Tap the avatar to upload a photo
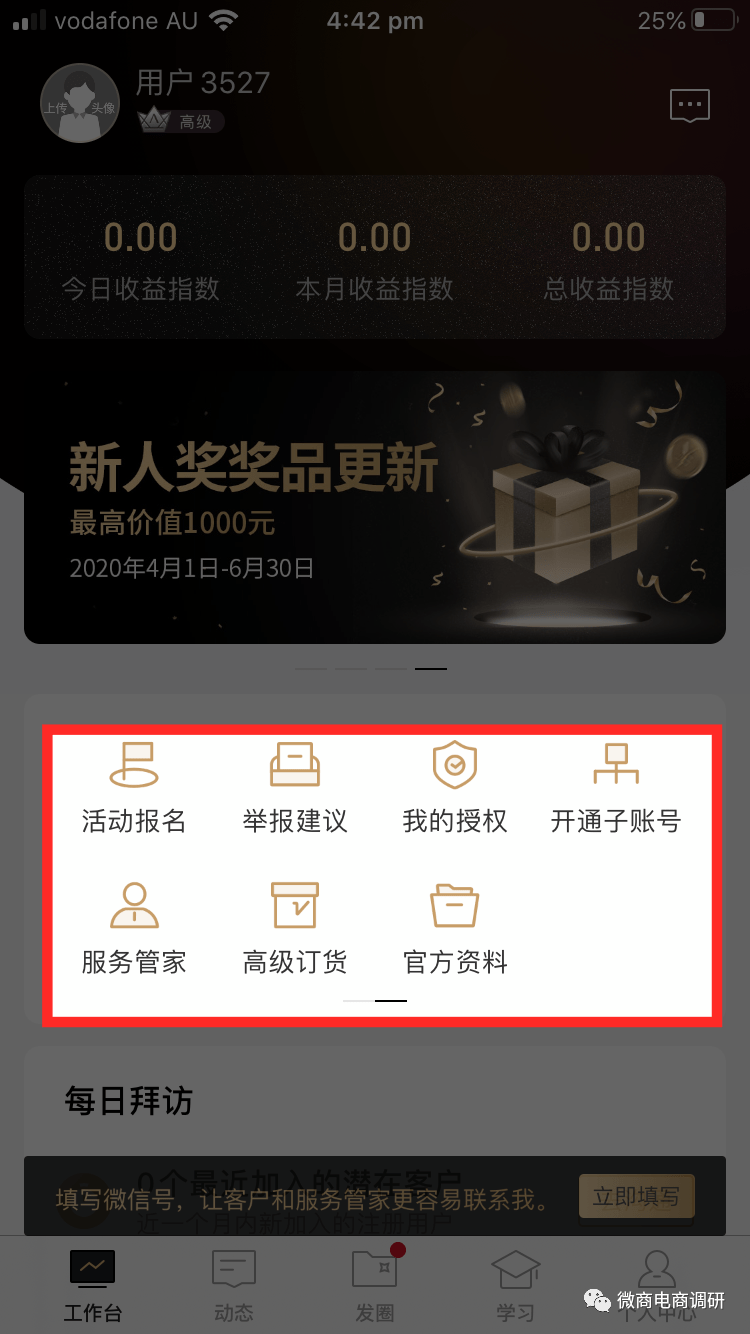This screenshot has height=1334, width=750. (79, 103)
